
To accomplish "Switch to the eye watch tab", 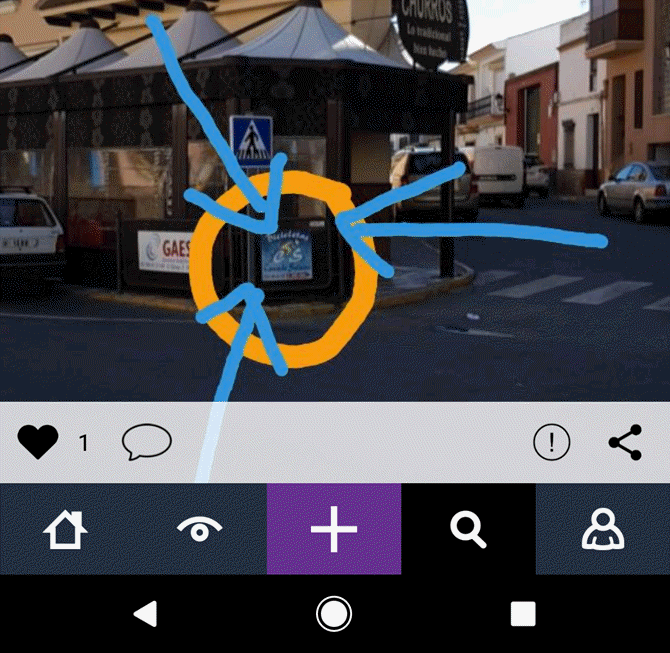I will tap(200, 529).
